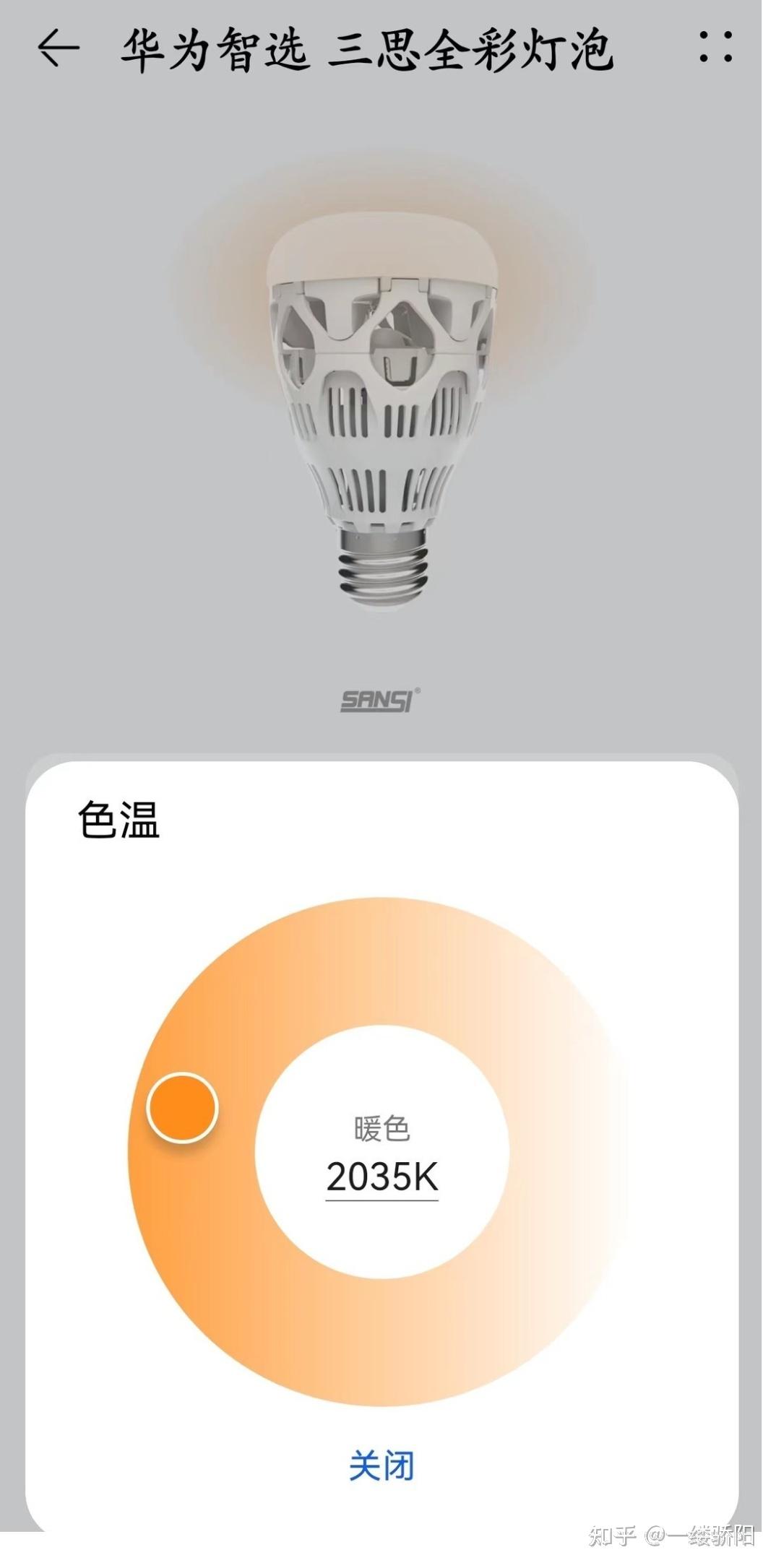Tap 关闭 to close the color temperature panel
The image size is (776, 1568).
tap(381, 1465)
